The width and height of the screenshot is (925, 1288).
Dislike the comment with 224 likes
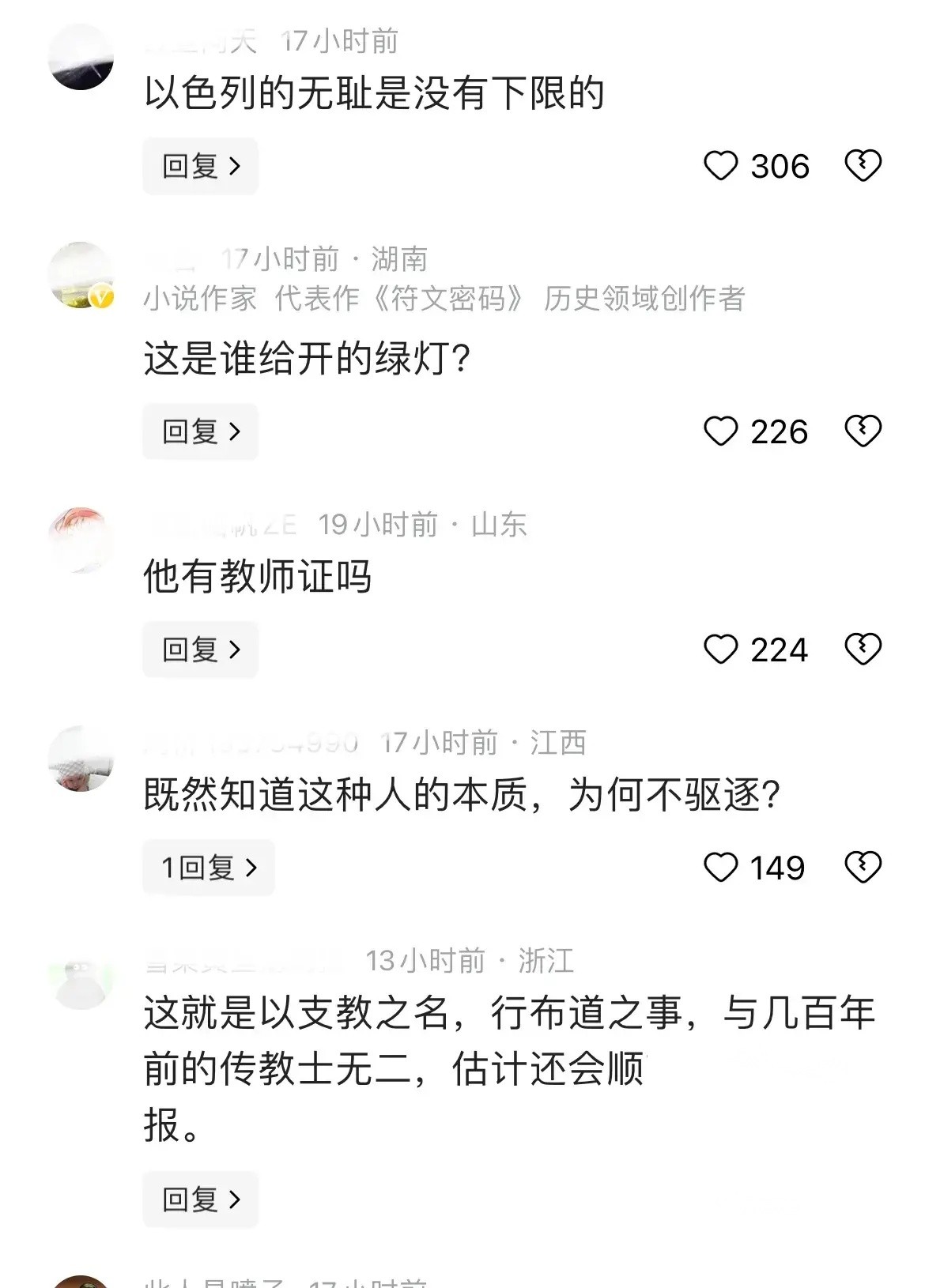(x=863, y=649)
